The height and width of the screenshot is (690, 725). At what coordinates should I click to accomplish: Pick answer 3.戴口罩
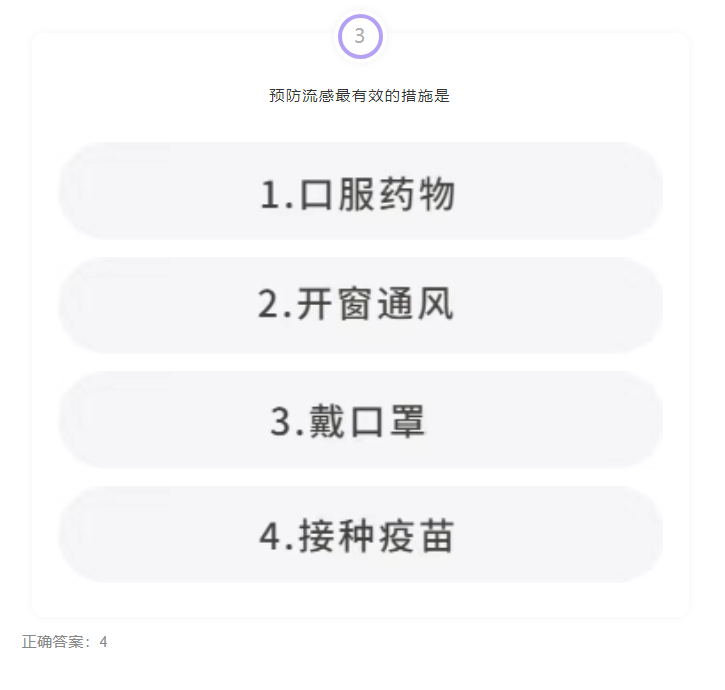point(360,421)
